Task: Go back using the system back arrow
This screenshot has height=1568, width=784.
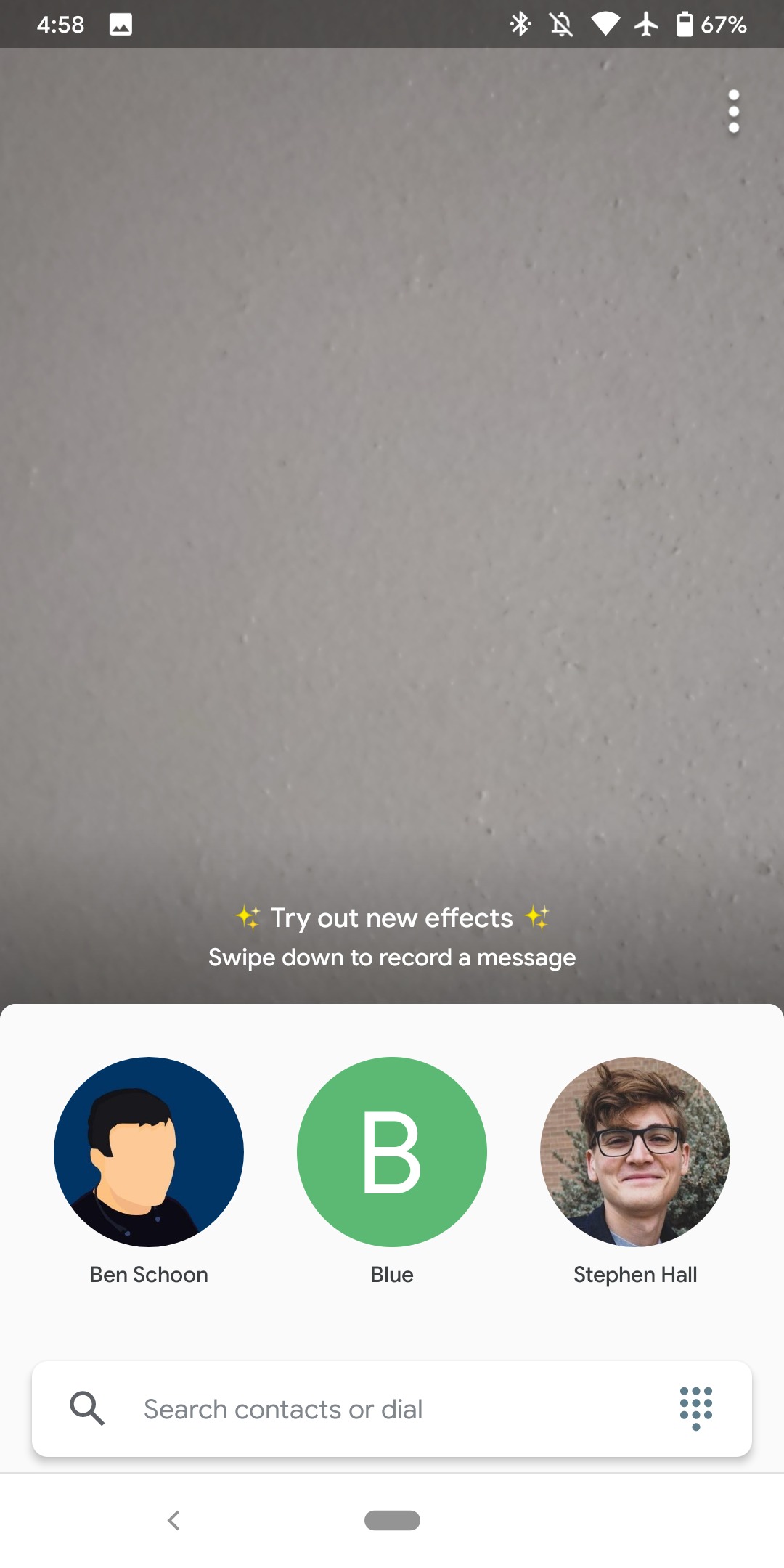Action: [x=173, y=1520]
